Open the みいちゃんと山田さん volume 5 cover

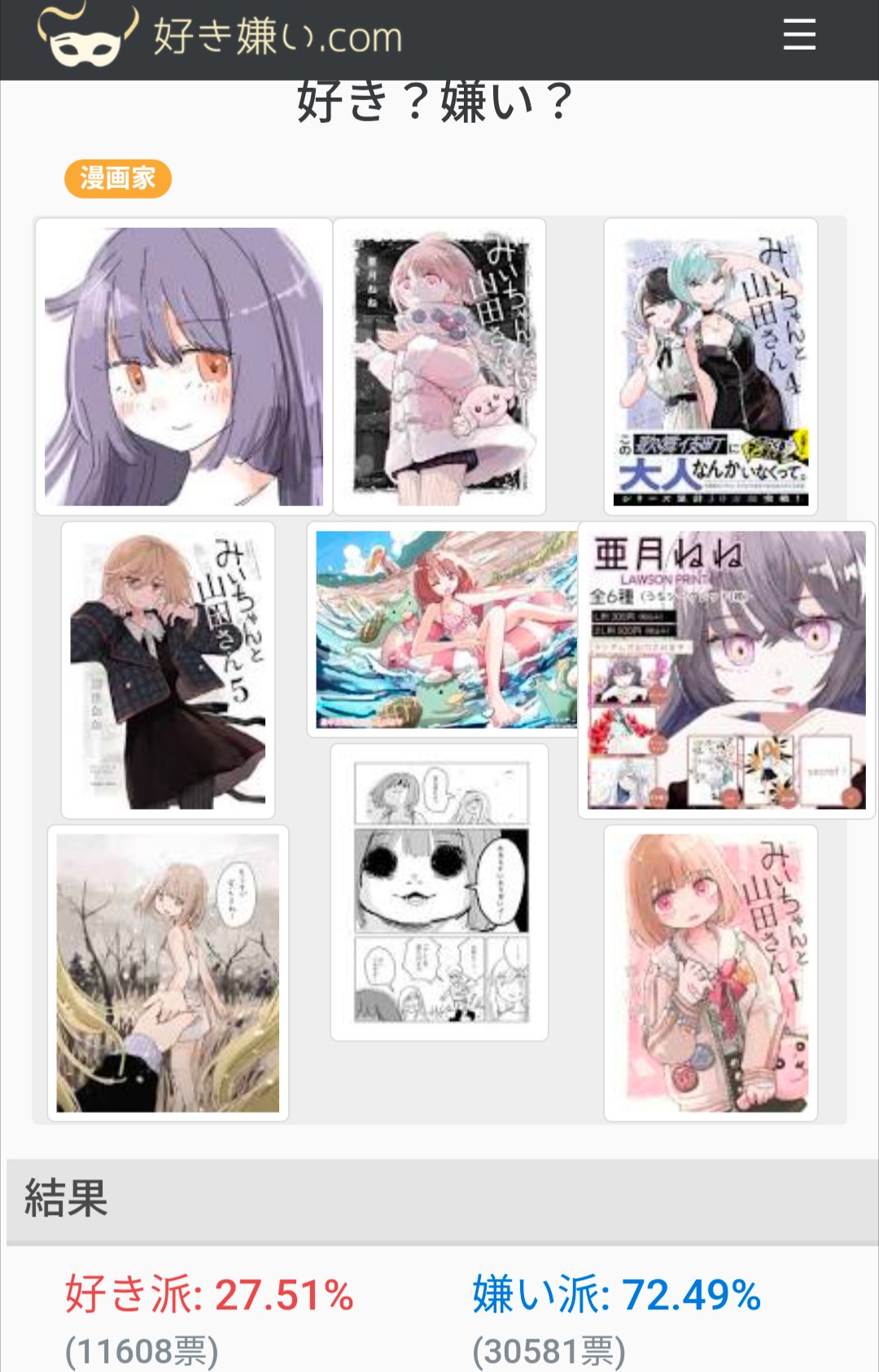[168, 671]
